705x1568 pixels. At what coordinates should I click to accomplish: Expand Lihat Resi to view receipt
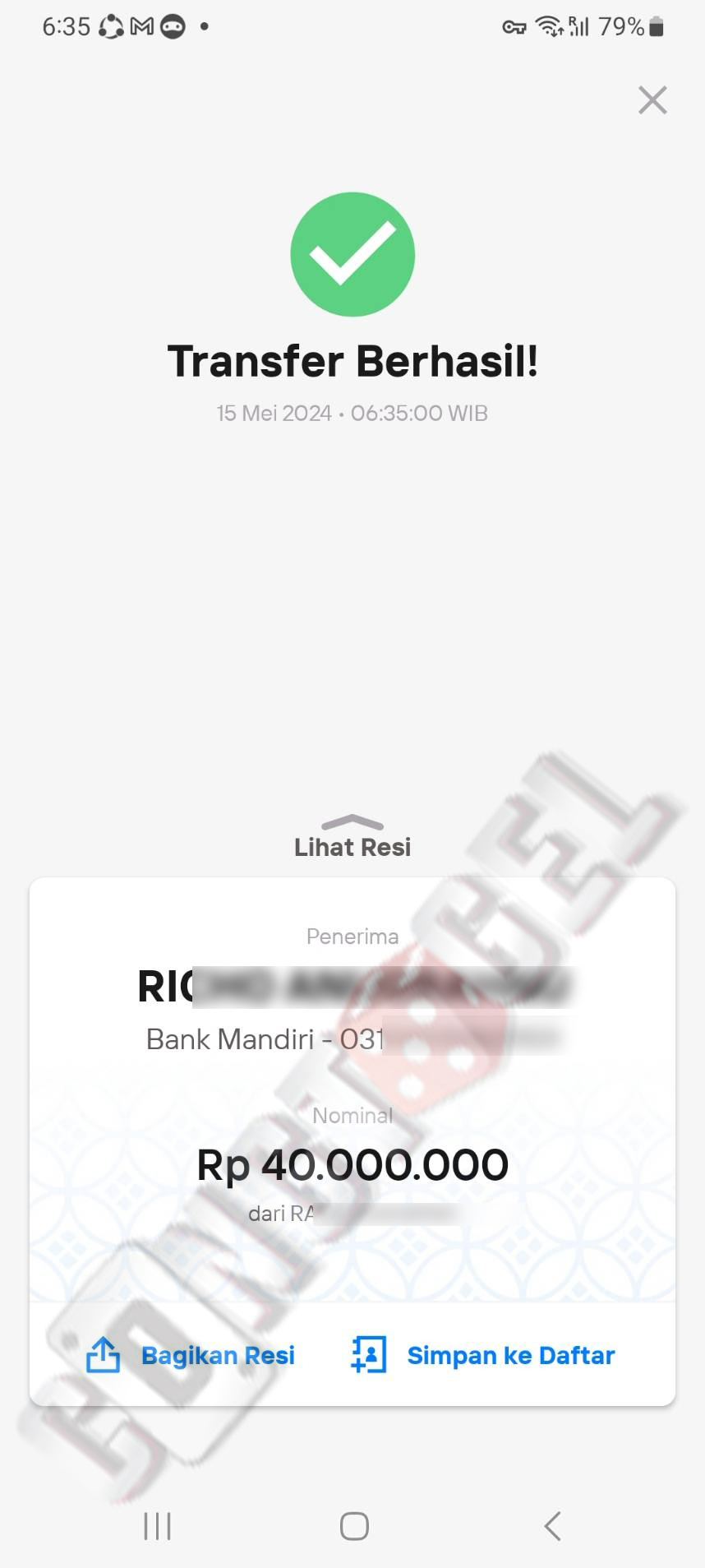point(352,837)
